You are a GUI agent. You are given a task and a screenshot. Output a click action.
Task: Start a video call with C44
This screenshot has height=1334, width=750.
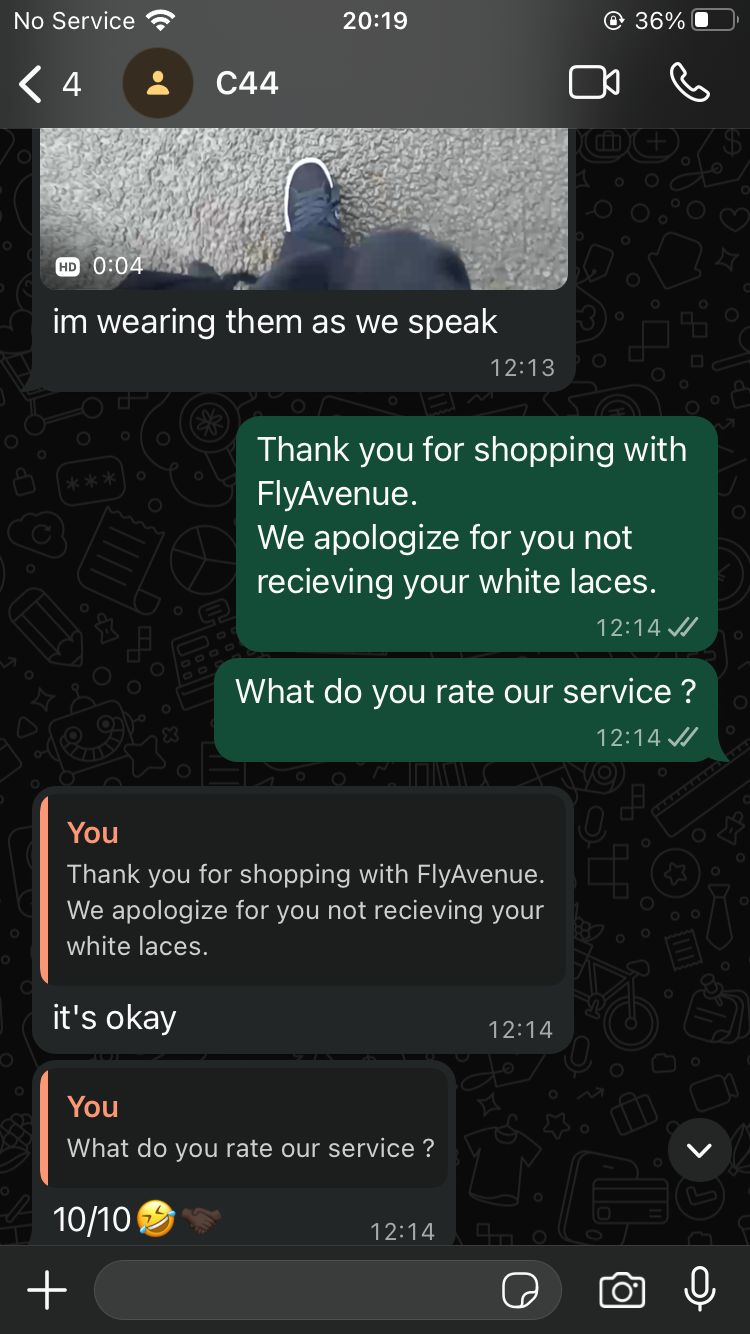pyautogui.click(x=594, y=83)
